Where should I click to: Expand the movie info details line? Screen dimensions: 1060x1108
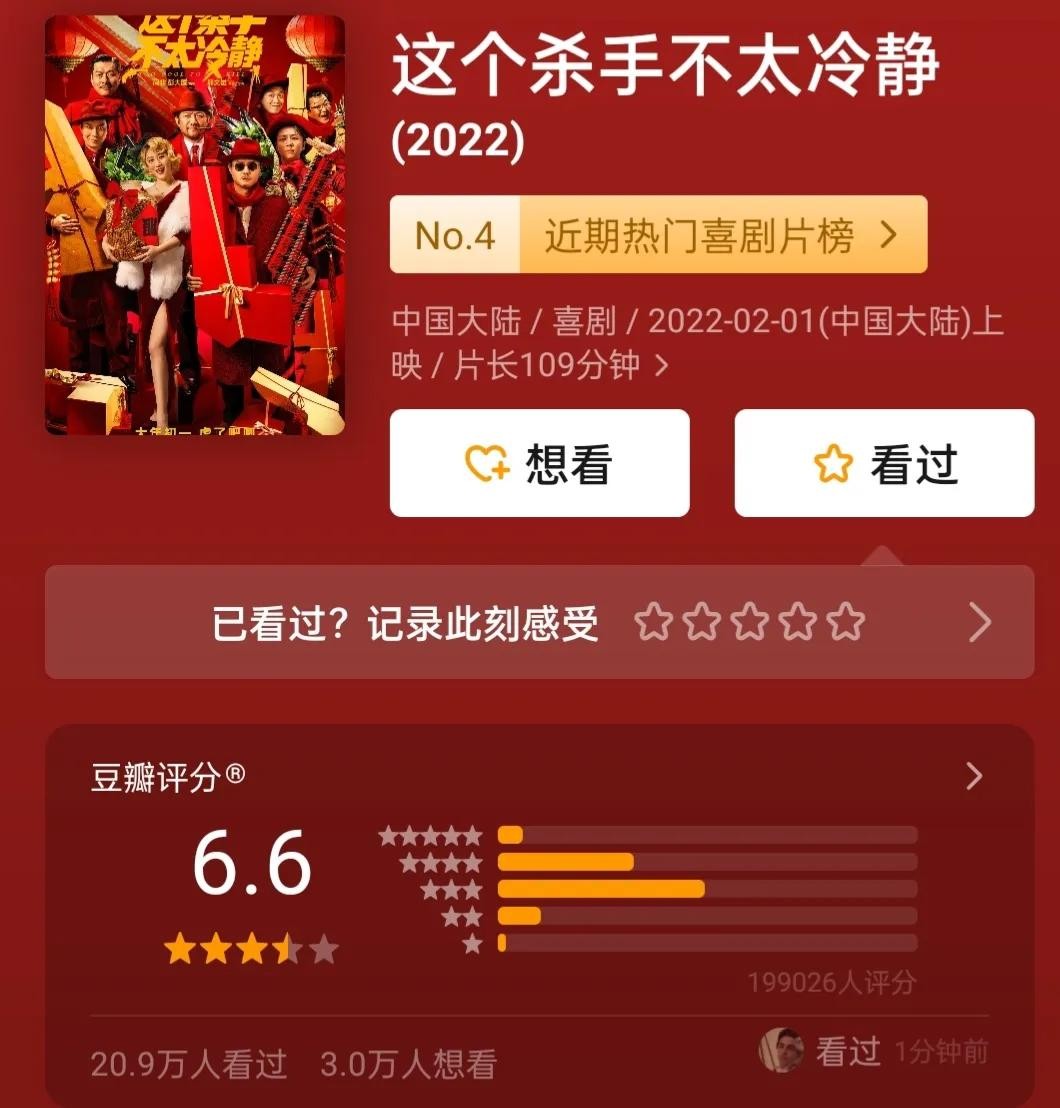660,366
